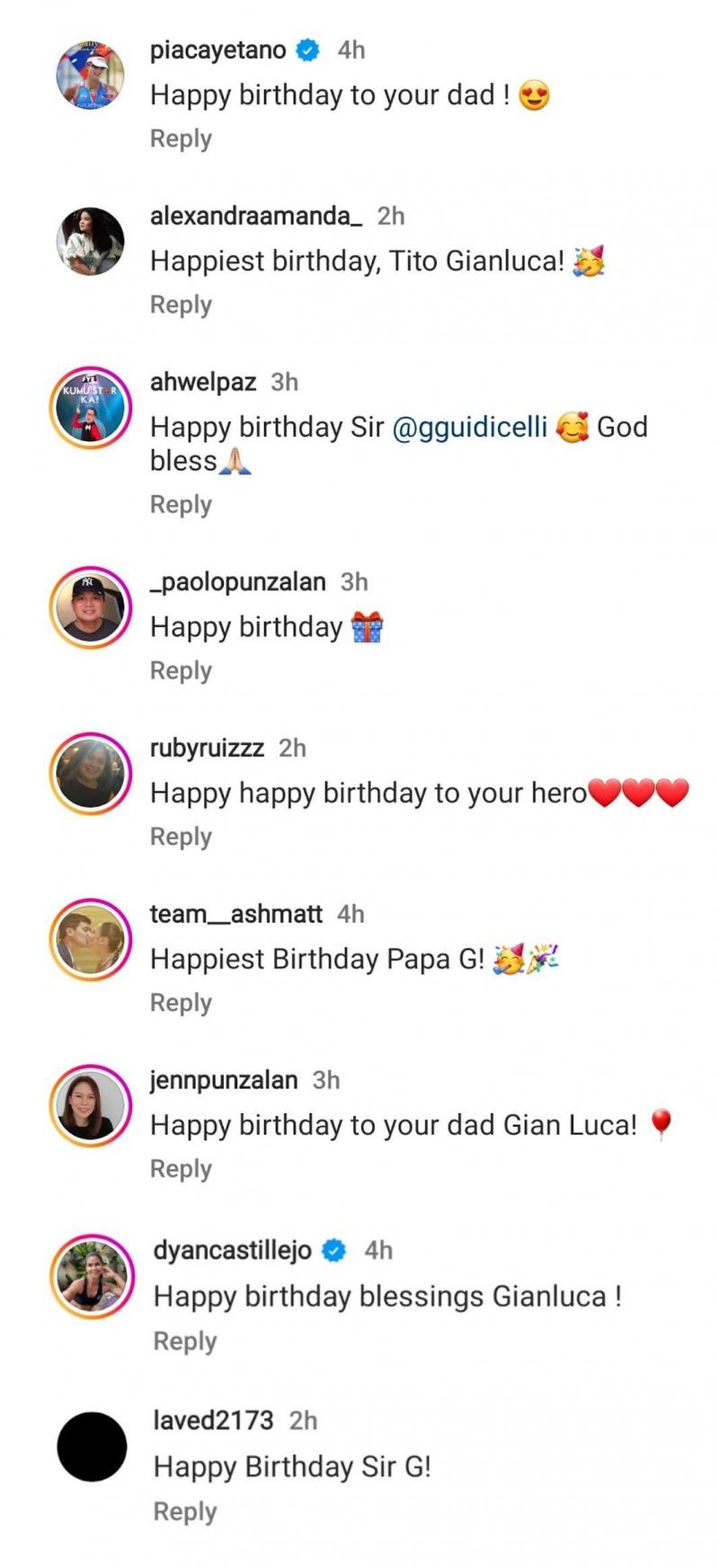Tap team__ashmatt's profile avatar
This screenshot has height=1568, width=719.
click(x=90, y=940)
